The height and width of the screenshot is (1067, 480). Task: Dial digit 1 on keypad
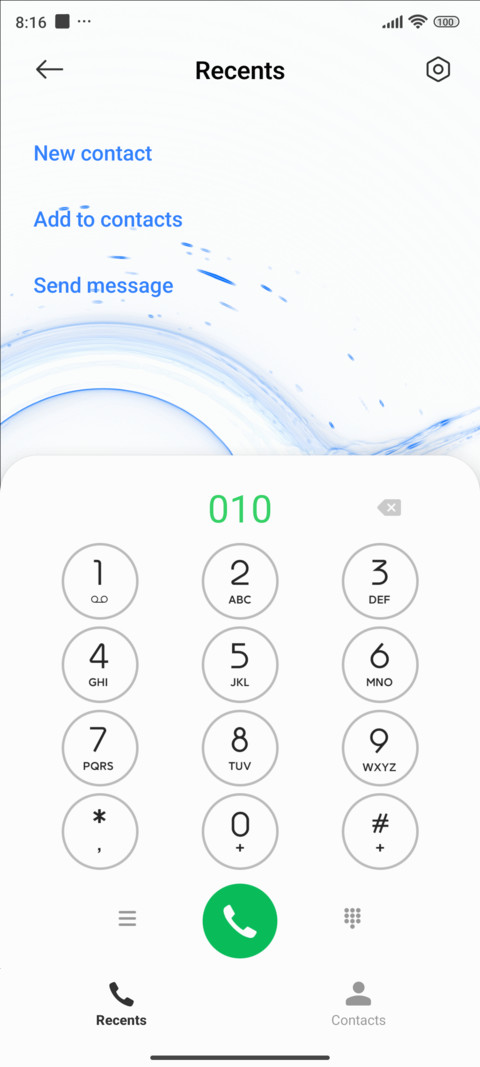(x=100, y=581)
